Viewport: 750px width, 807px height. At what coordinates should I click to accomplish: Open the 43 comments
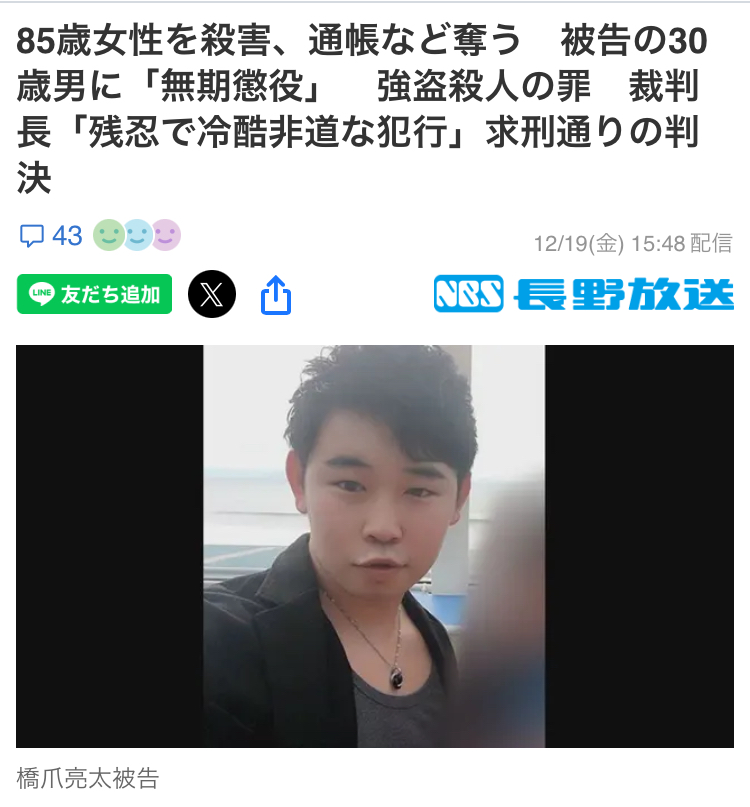tap(51, 236)
